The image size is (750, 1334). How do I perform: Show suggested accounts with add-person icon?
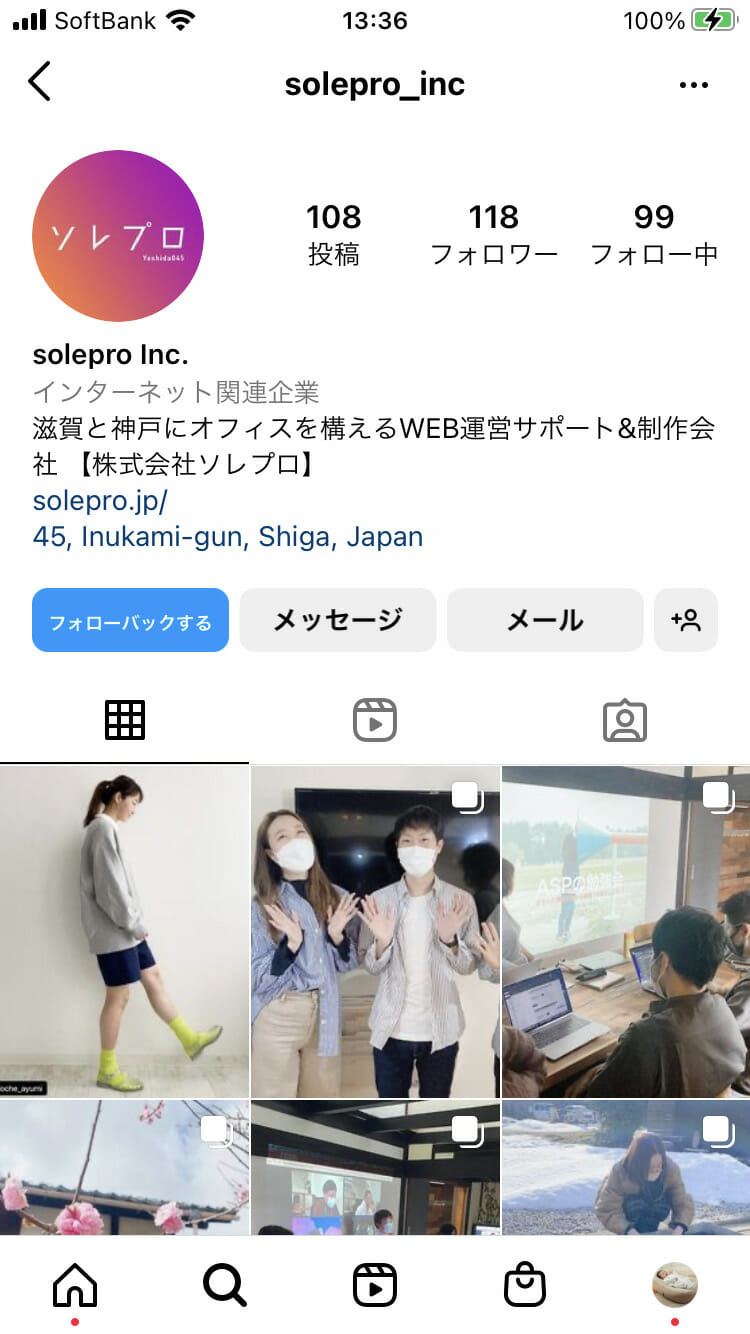(x=686, y=621)
